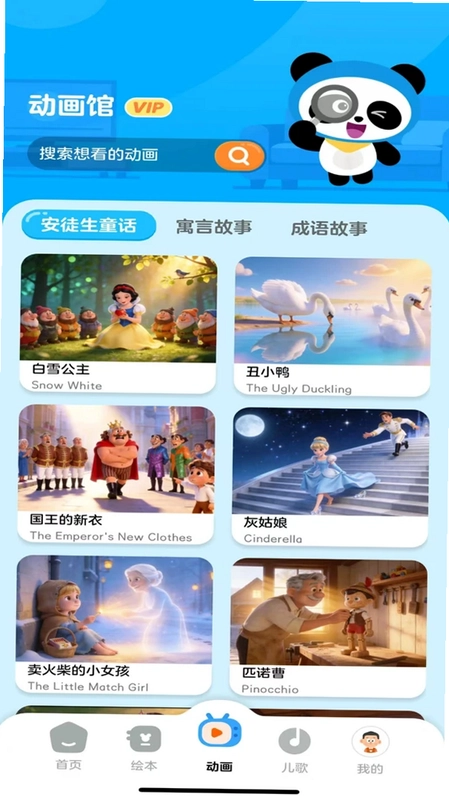Screen dimensions: 449x800
Task: Switch to the 绘本 picture book tab
Action: (143, 748)
